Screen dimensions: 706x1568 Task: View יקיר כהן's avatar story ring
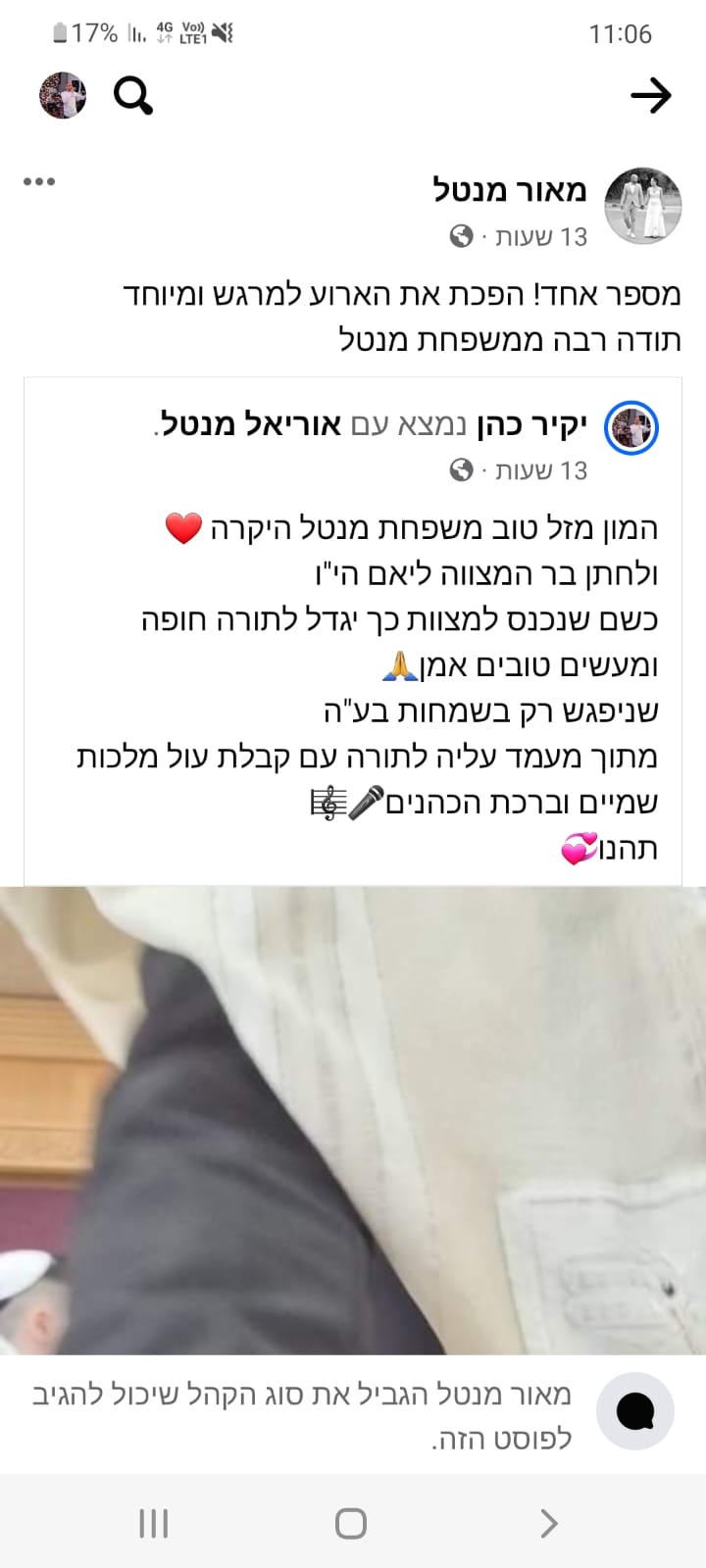(630, 428)
